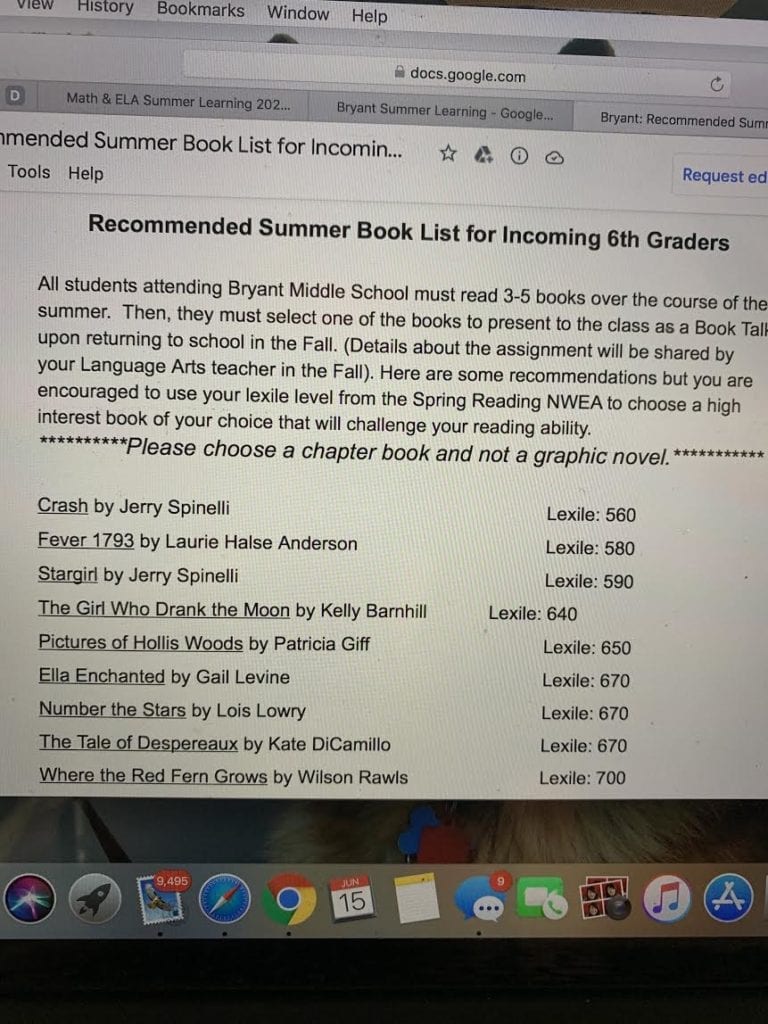This screenshot has height=1024, width=768.
Task: Open The Girl Who Drank the Moon link
Action: [163, 608]
